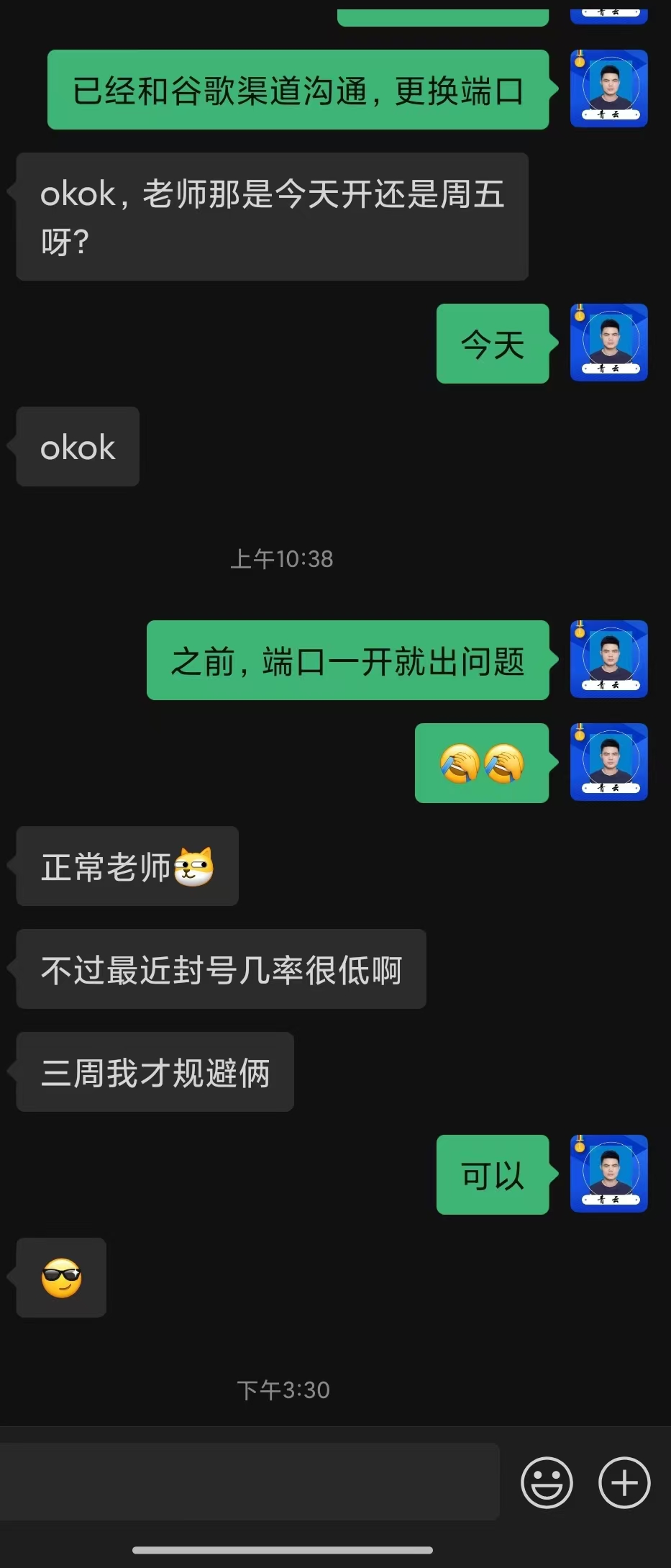This screenshot has height=1568, width=671.
Task: Select the green '今天' message bubble
Action: click(x=492, y=343)
